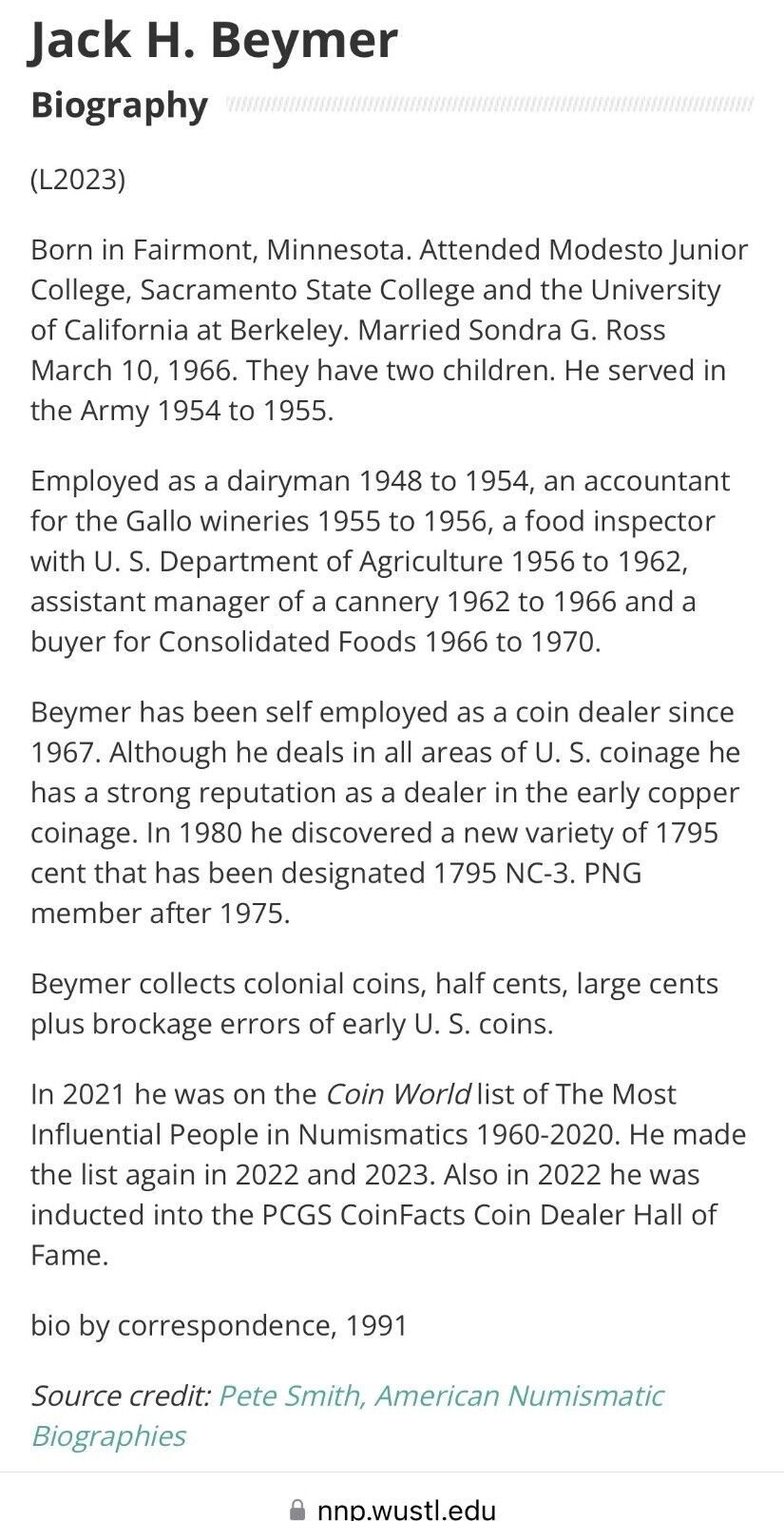Open the Pete Smith, American Numismatic Biographies link

point(440,1396)
